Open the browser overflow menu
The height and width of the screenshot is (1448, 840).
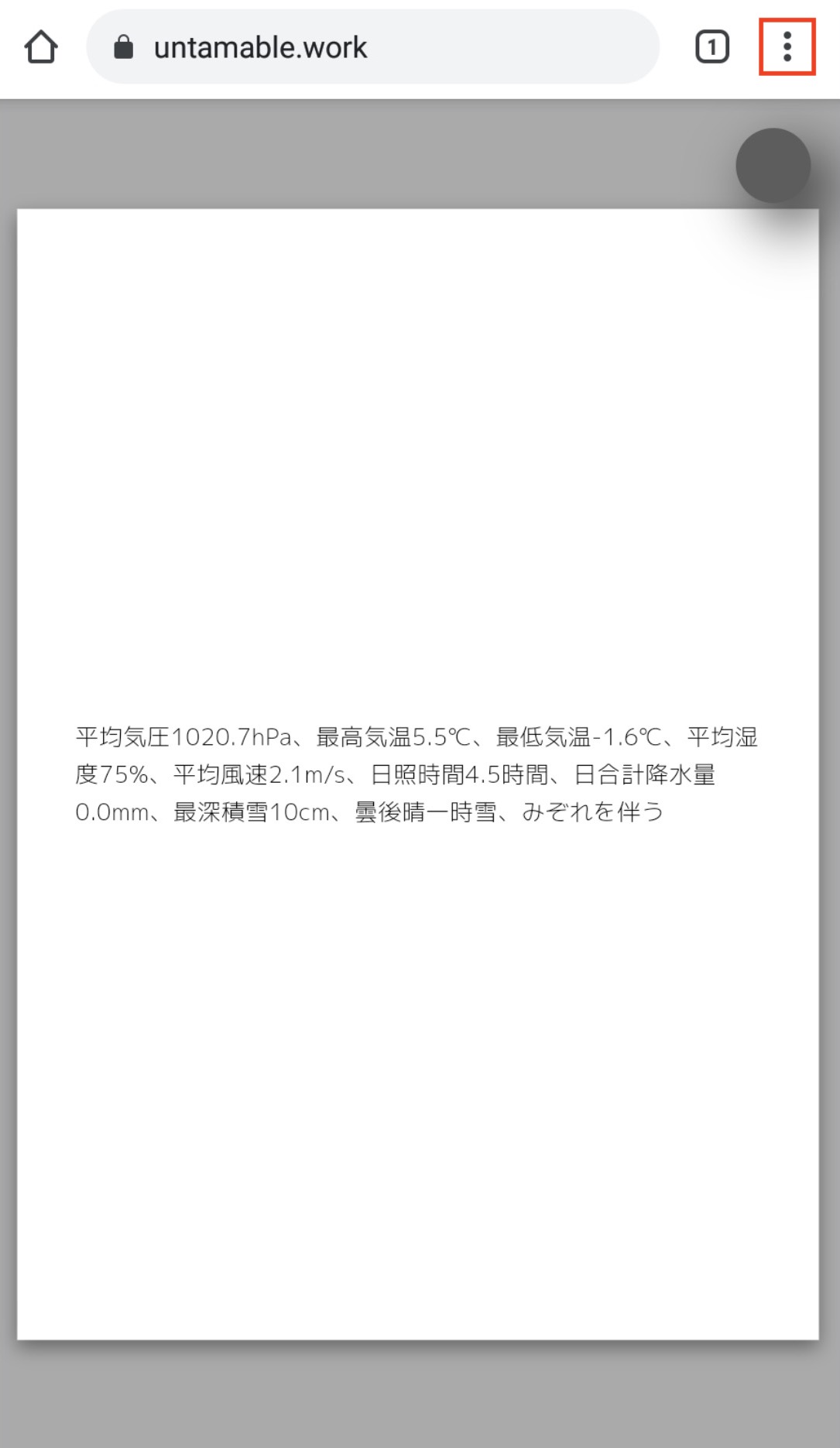[787, 47]
